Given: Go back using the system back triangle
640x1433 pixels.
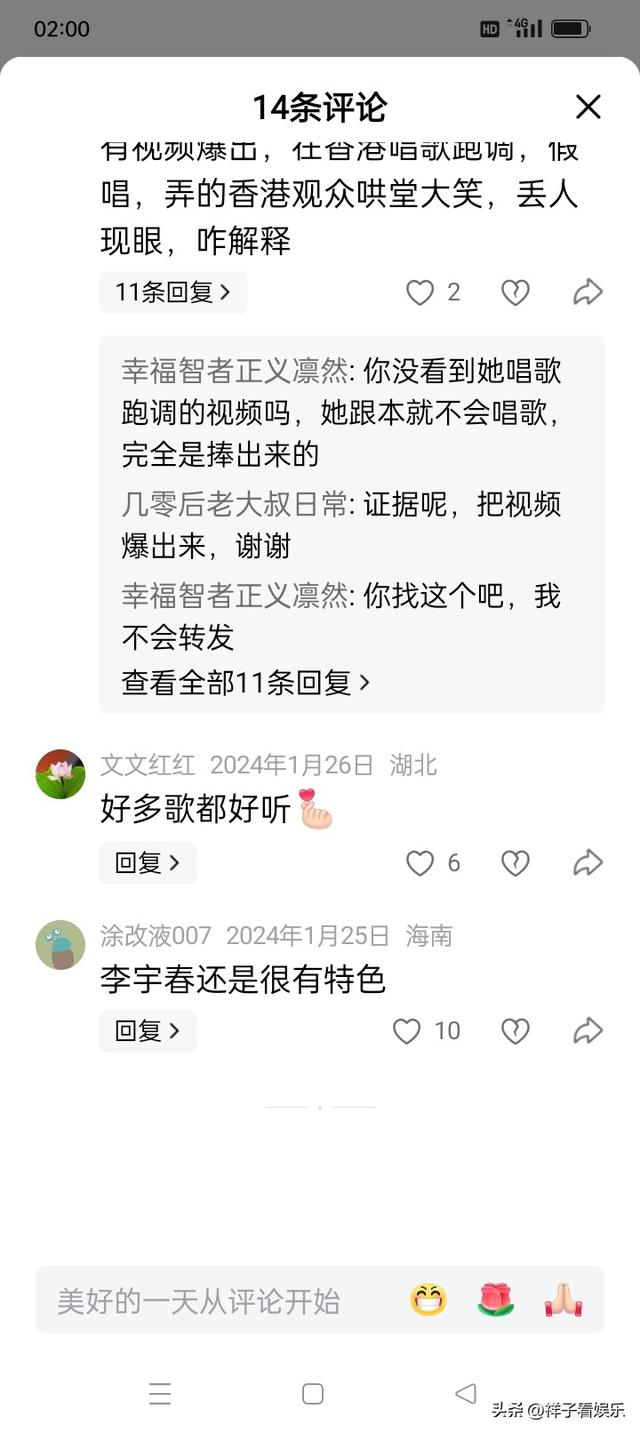Looking at the screenshot, I should (x=465, y=1393).
